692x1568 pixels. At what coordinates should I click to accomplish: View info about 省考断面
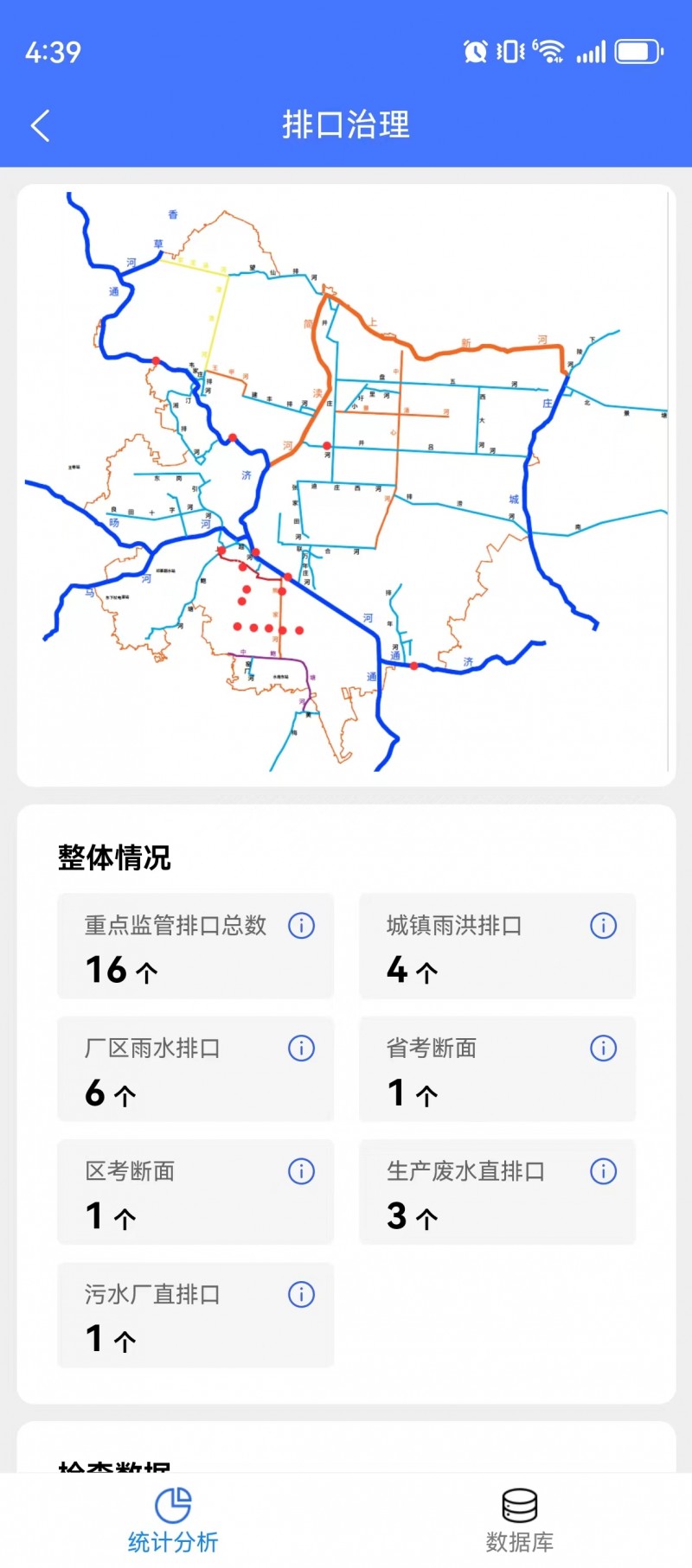pyautogui.click(x=603, y=1049)
